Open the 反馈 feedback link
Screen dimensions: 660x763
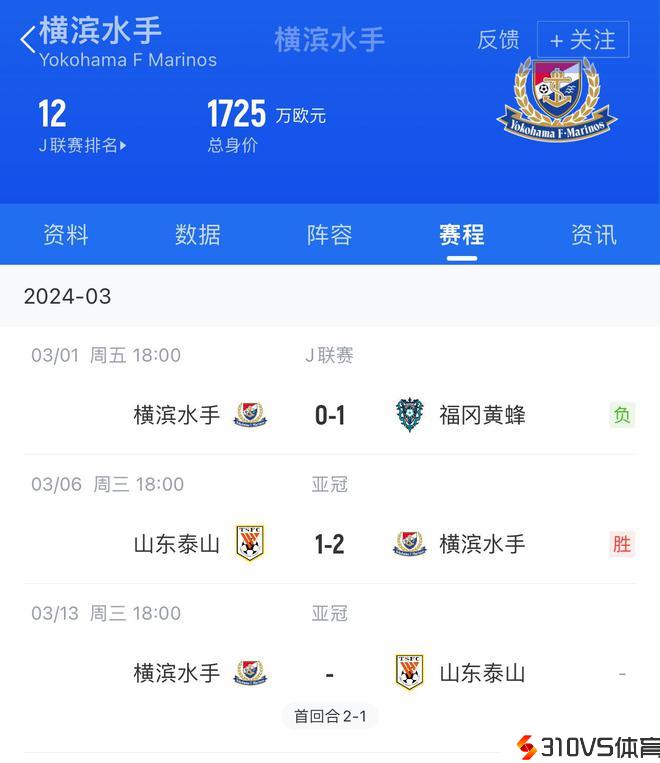pos(497,40)
